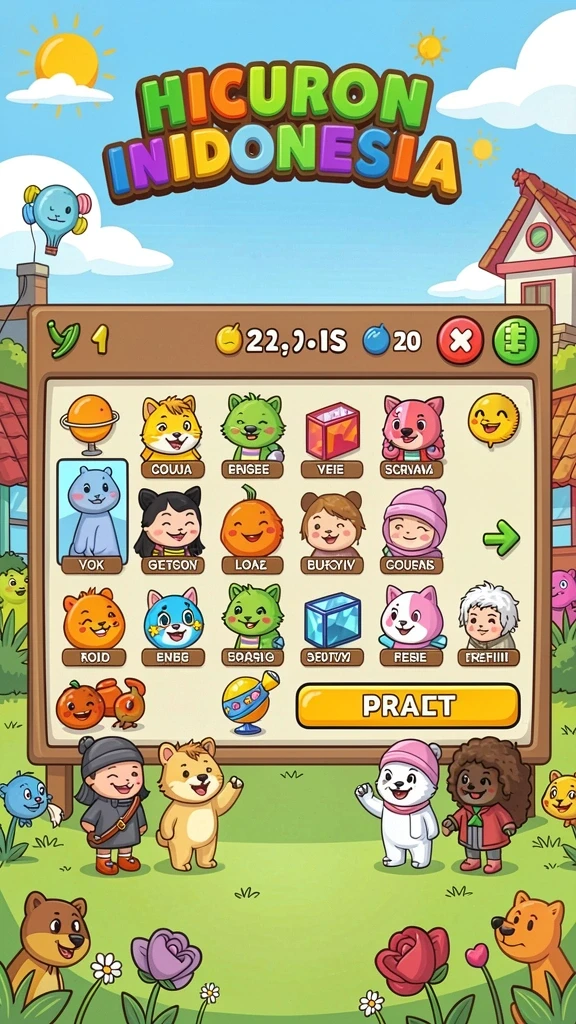Tap the green round button beside the X
This screenshot has width=576, height=1024.
515,341
